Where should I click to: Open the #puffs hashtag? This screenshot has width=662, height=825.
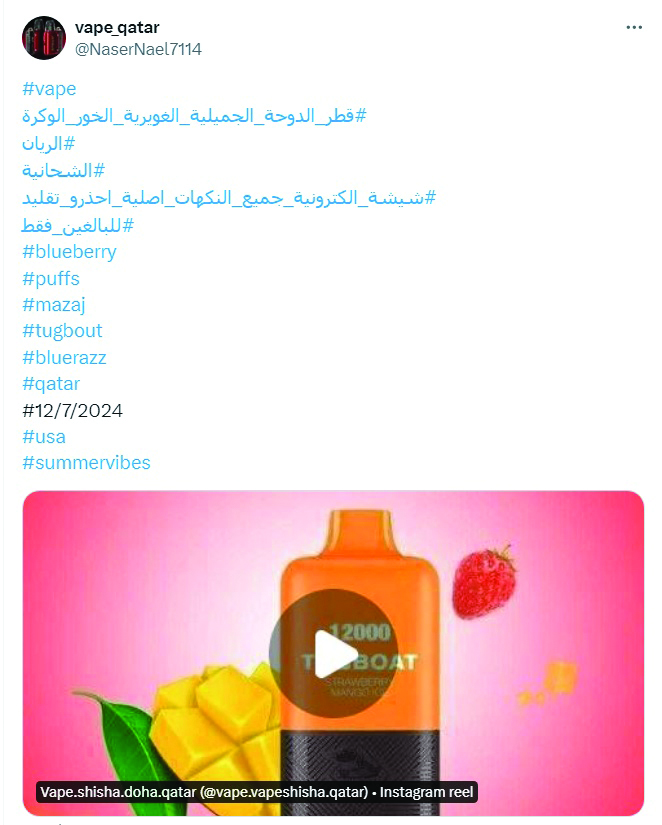(x=51, y=279)
